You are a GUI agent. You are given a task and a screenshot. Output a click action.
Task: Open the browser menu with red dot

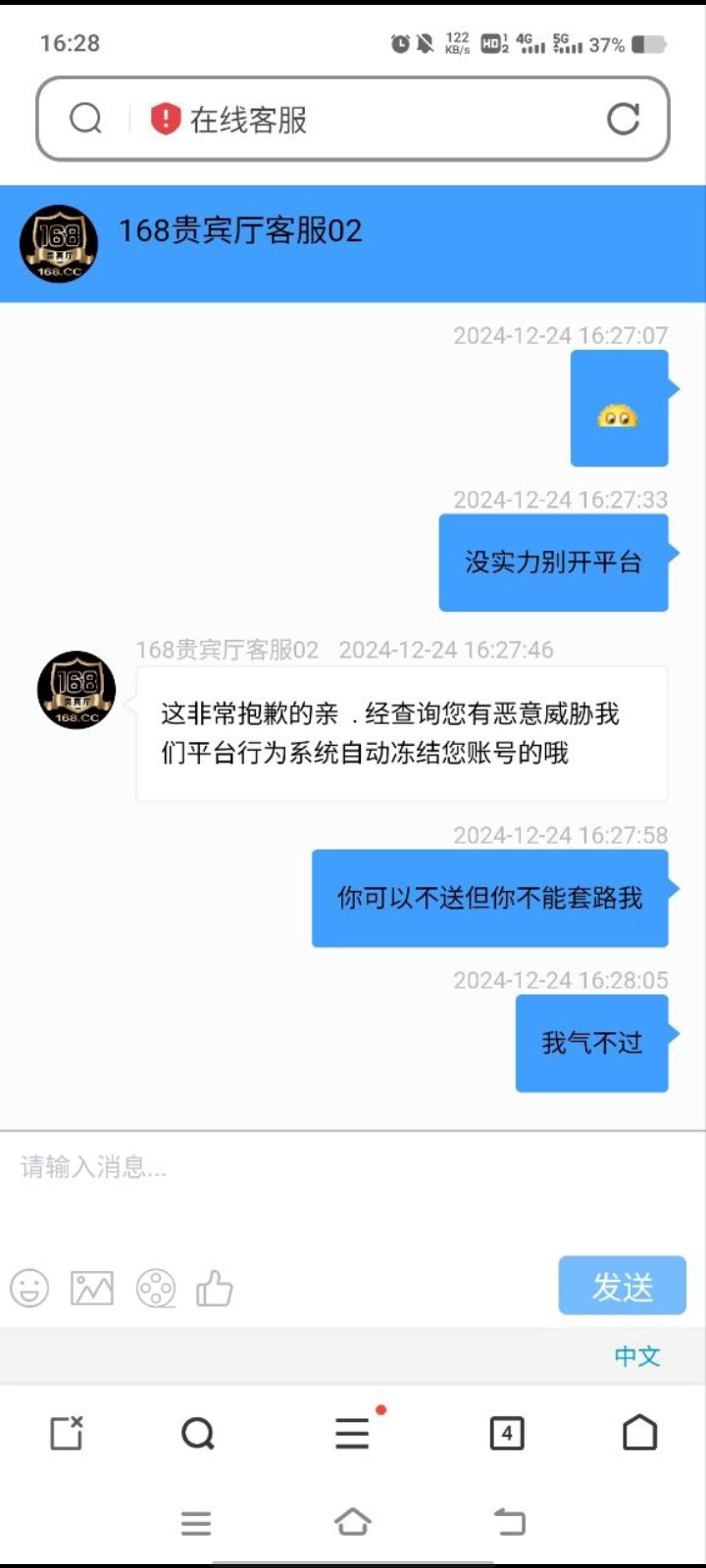click(352, 1434)
